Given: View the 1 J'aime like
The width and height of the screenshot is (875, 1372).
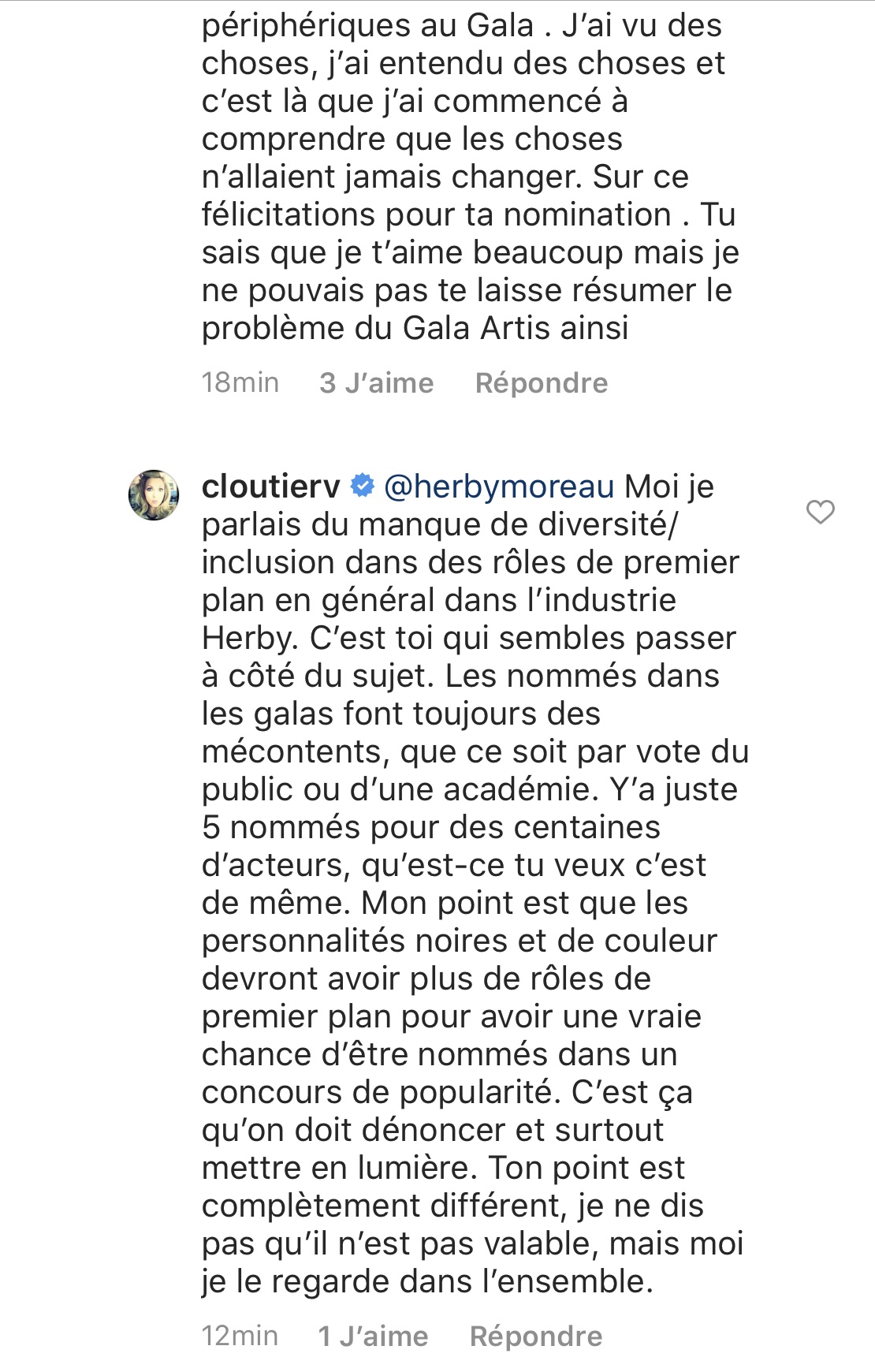Looking at the screenshot, I should point(372,1336).
